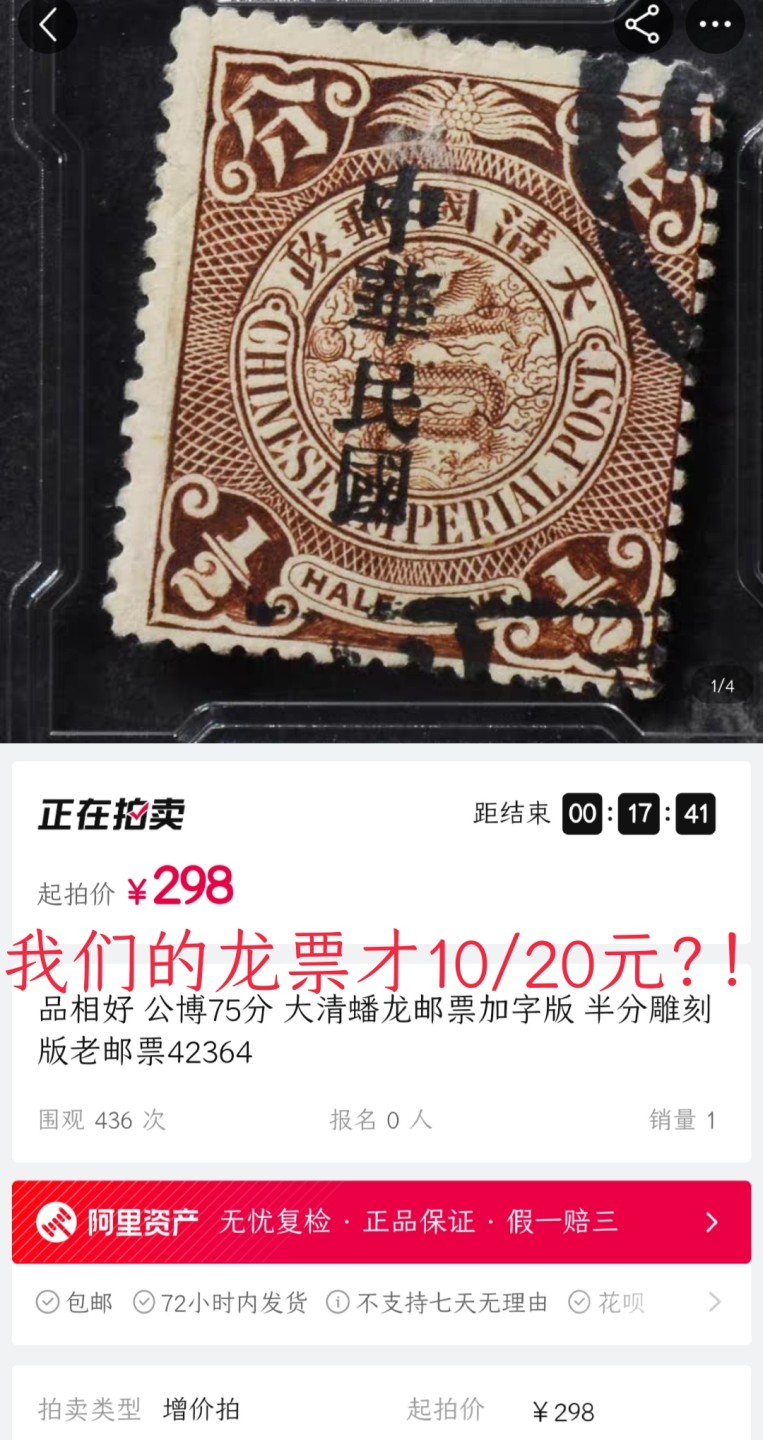Go back using the top-left arrow

(x=47, y=26)
